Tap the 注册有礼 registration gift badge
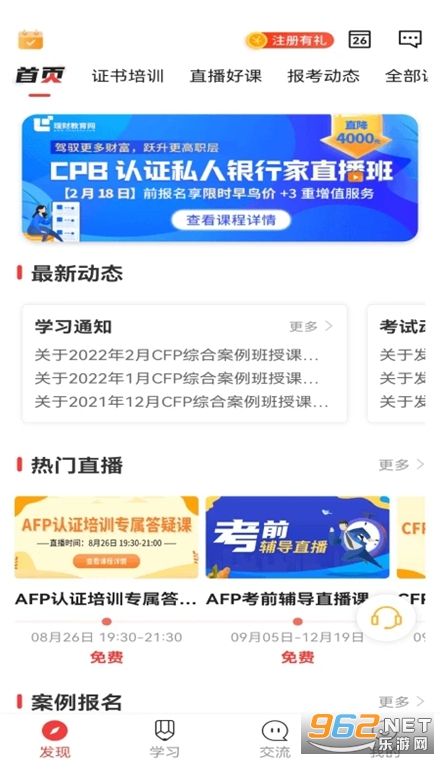440x760 pixels. (x=290, y=40)
